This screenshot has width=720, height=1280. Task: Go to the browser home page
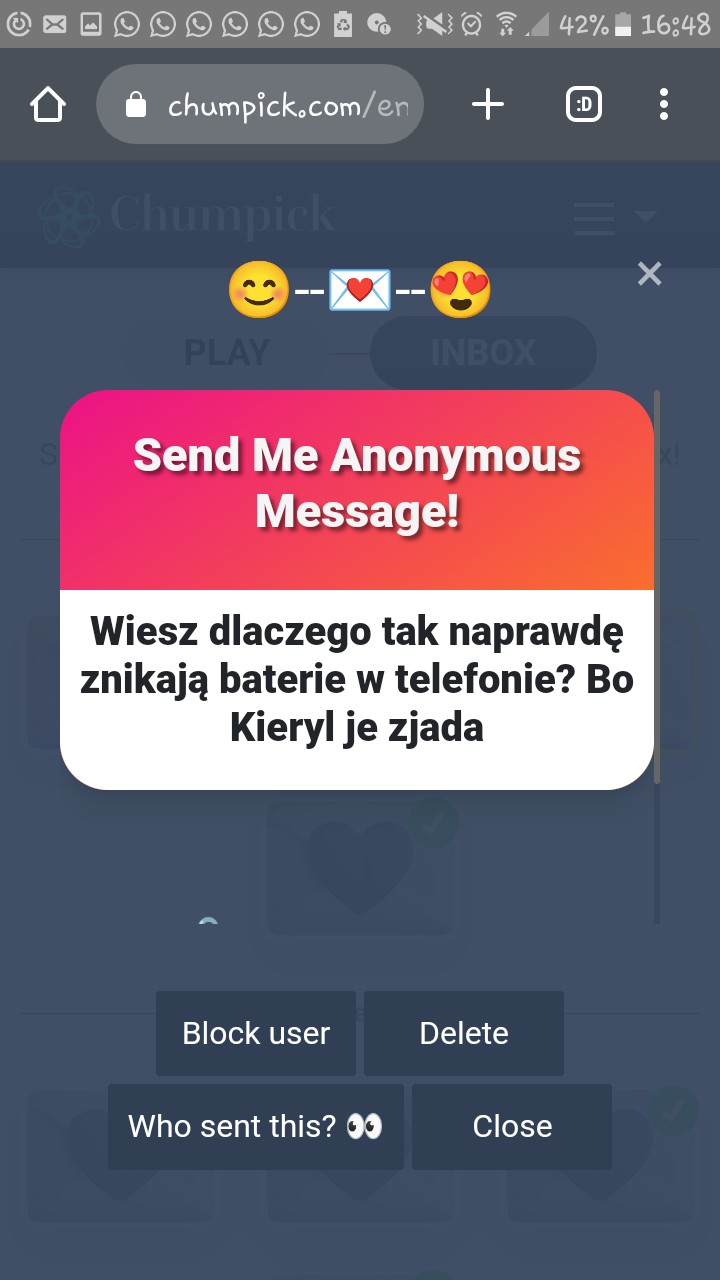(48, 104)
